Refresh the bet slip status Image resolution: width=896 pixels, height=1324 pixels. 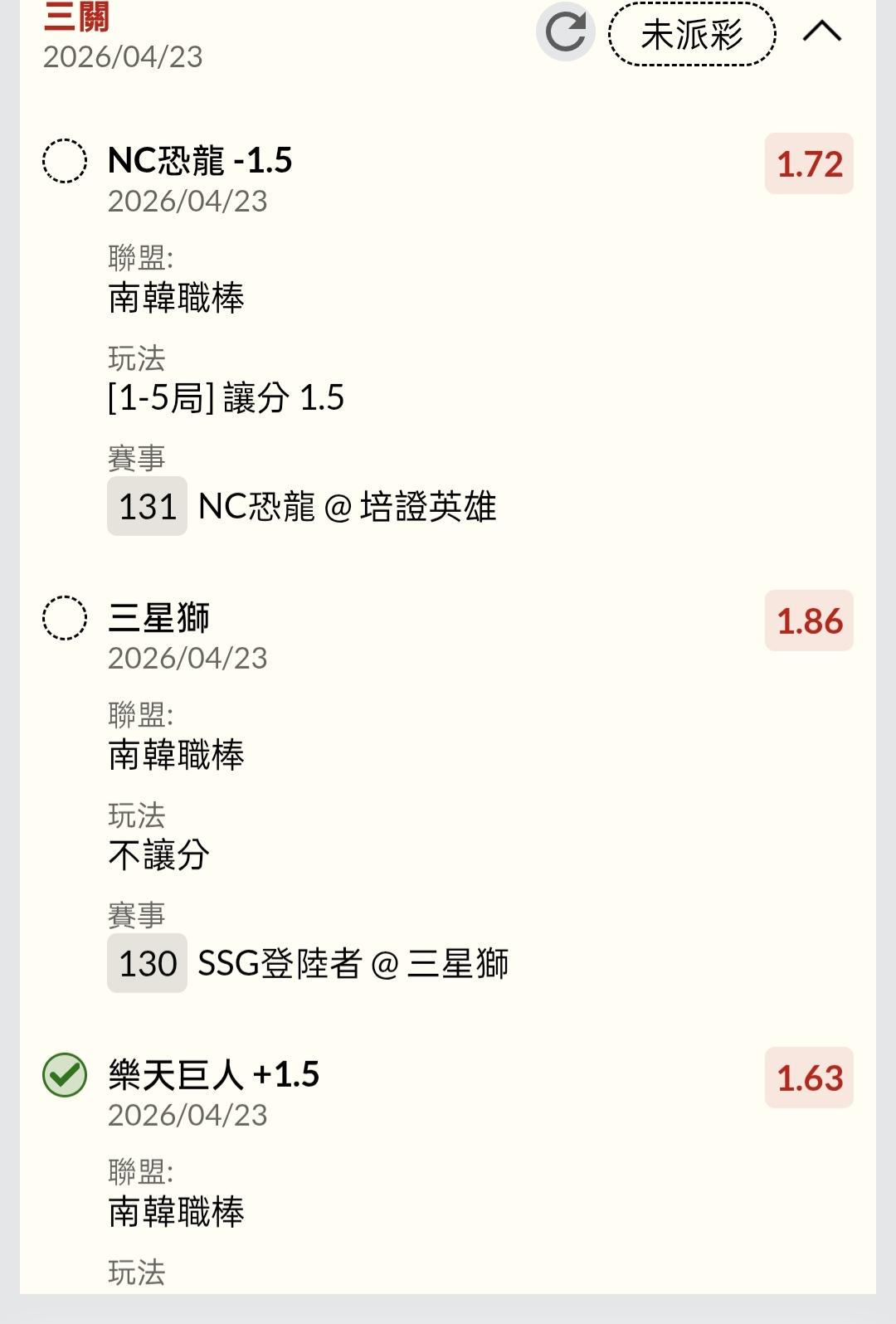[566, 32]
